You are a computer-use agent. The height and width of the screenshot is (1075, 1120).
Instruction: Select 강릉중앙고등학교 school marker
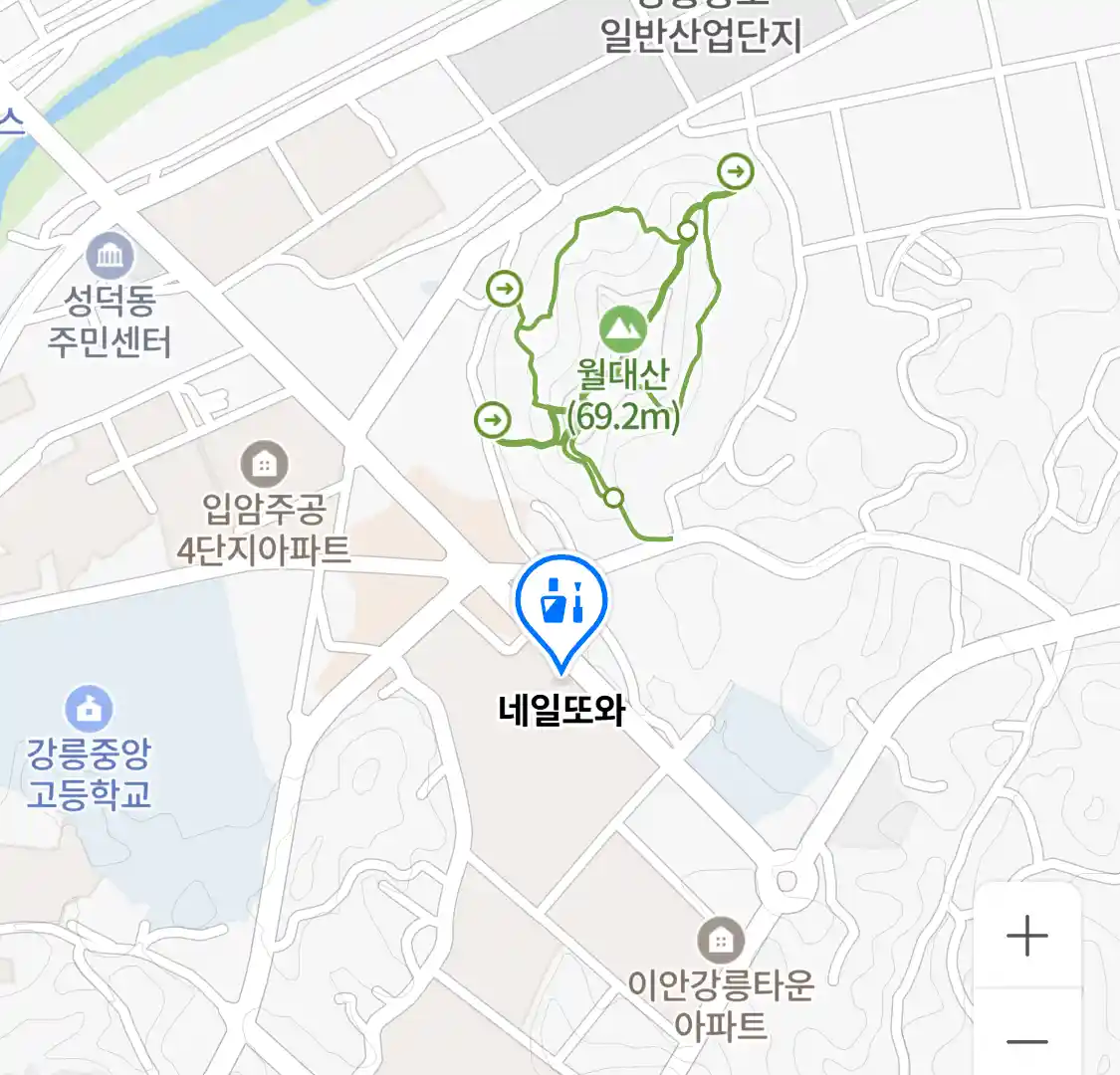[90, 708]
